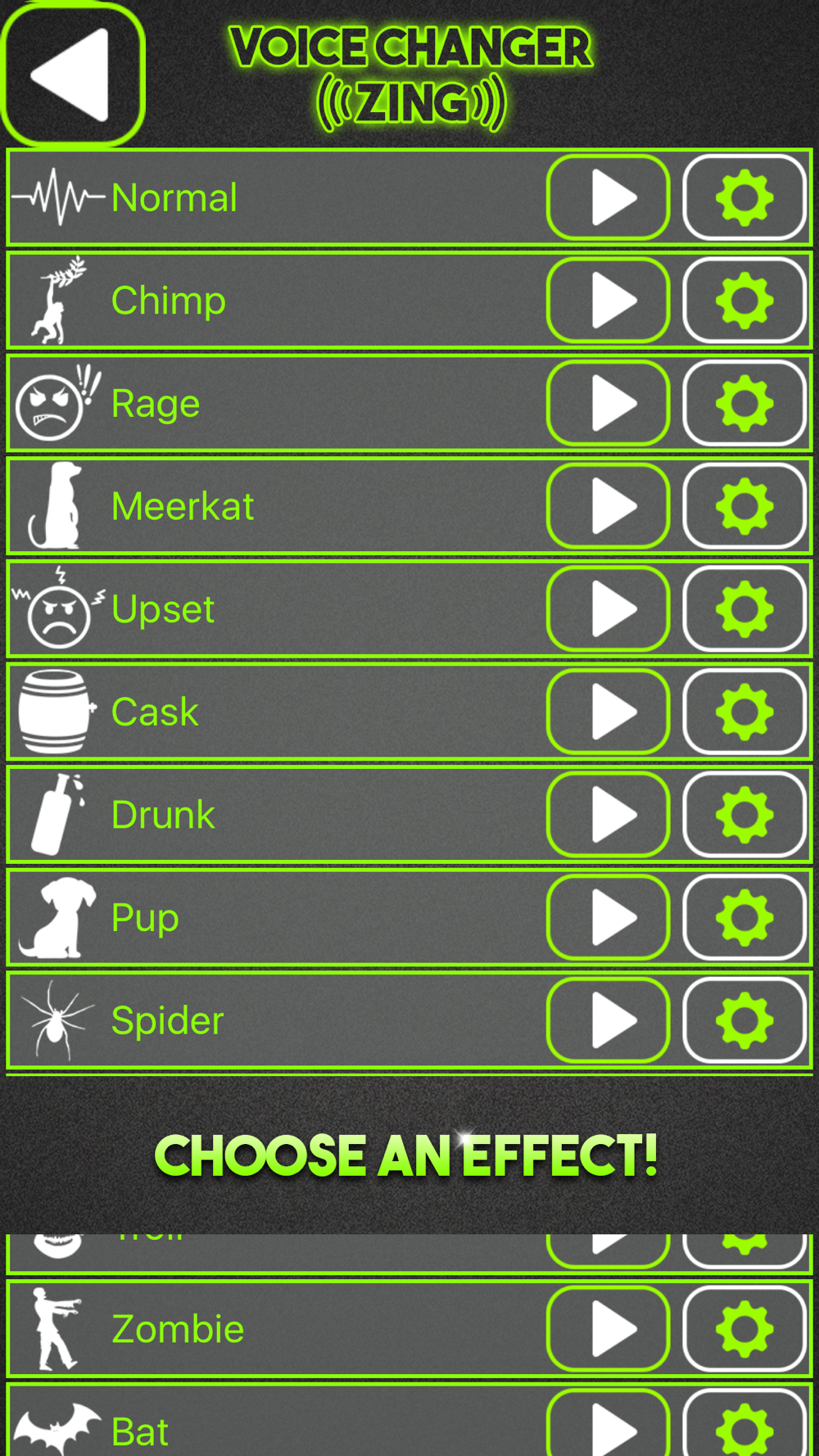Open the Zombie effect settings gear

[744, 1328]
